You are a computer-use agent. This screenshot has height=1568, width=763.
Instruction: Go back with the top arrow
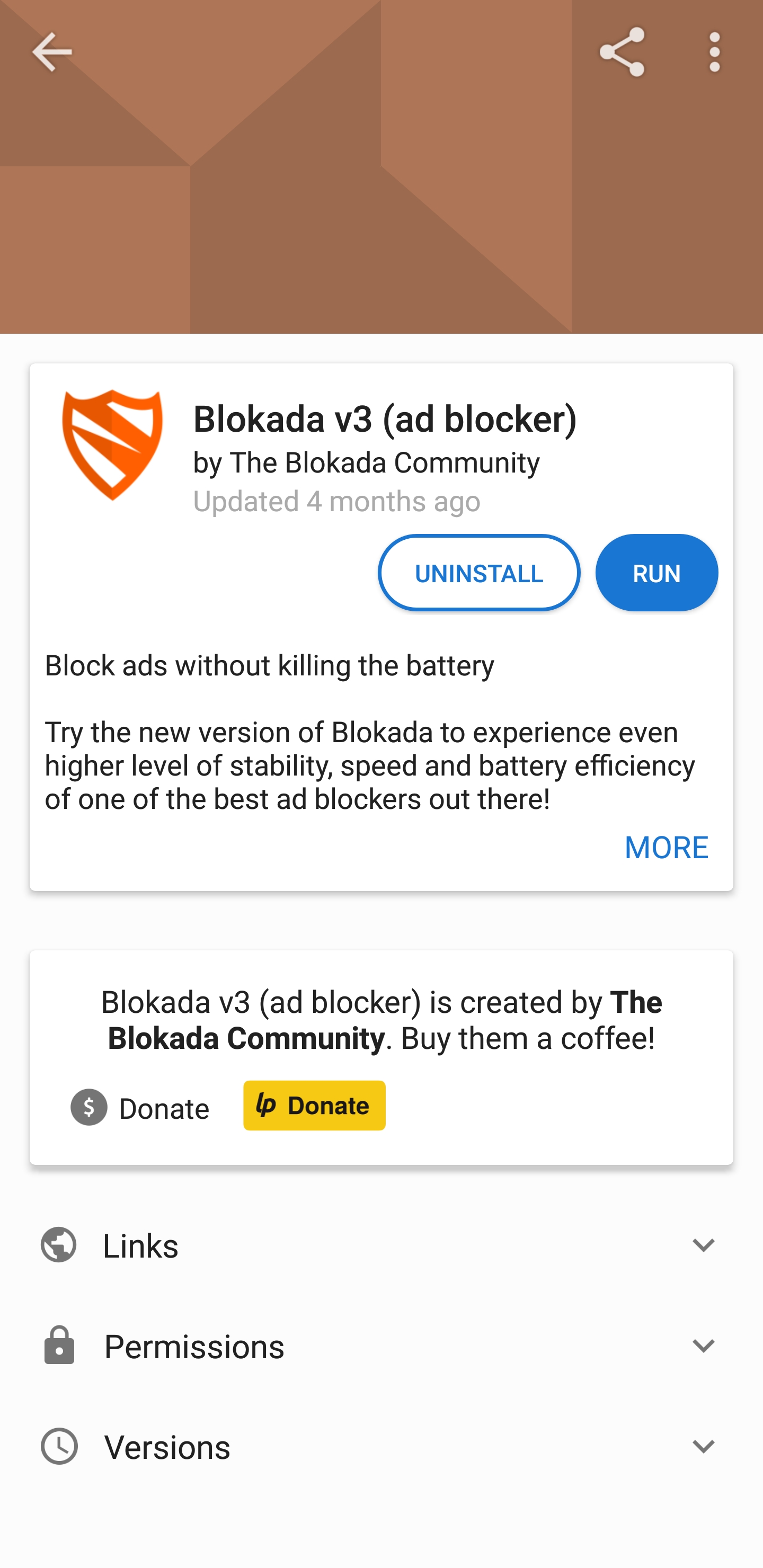pyautogui.click(x=52, y=52)
